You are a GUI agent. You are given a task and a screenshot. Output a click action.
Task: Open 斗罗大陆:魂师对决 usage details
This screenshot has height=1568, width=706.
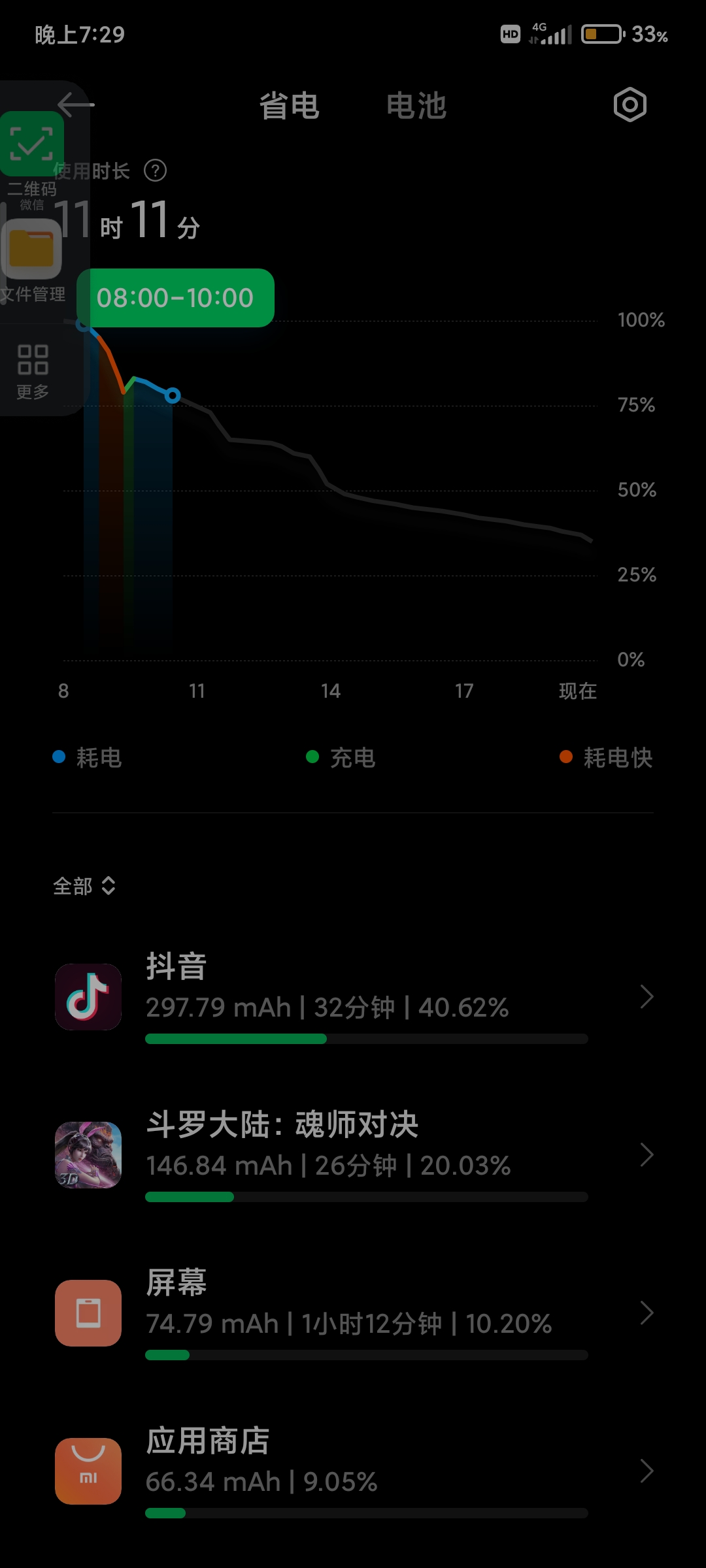click(353, 1155)
